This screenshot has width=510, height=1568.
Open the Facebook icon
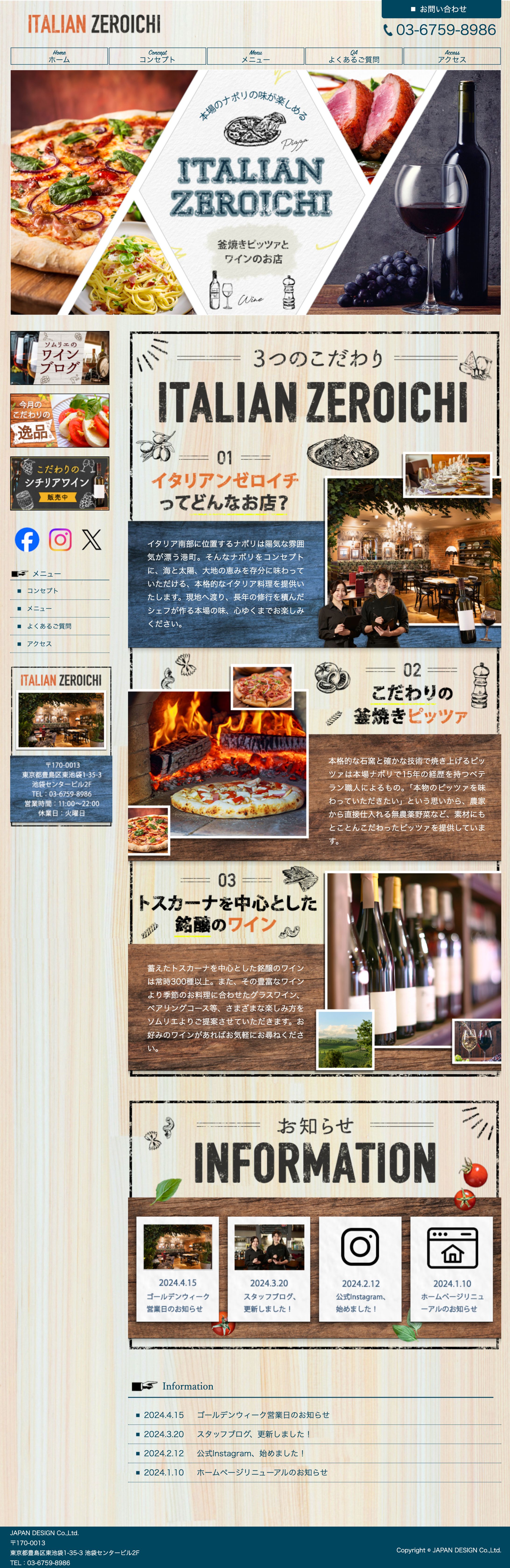click(x=27, y=539)
